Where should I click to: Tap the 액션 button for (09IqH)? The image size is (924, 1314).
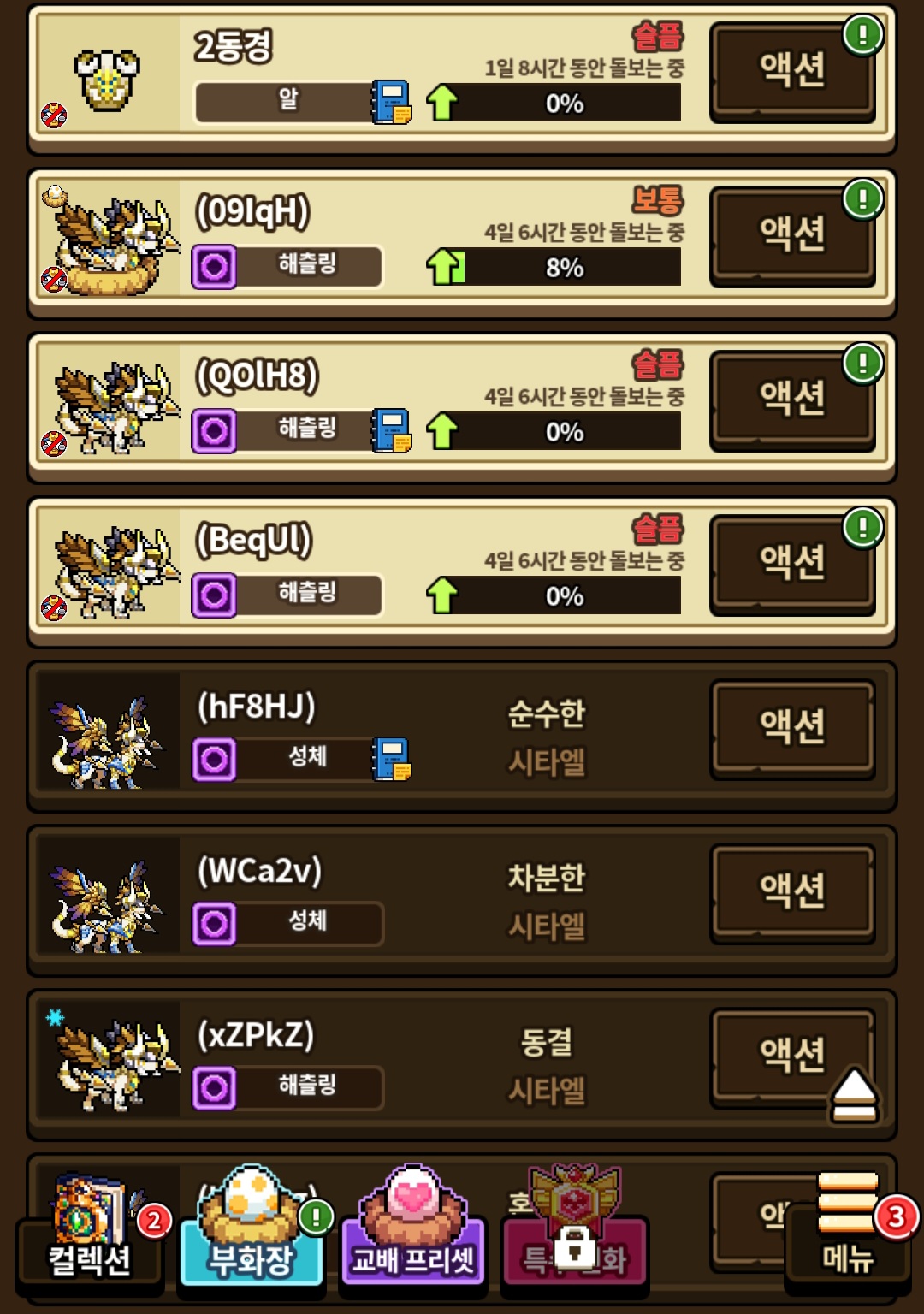pos(792,236)
